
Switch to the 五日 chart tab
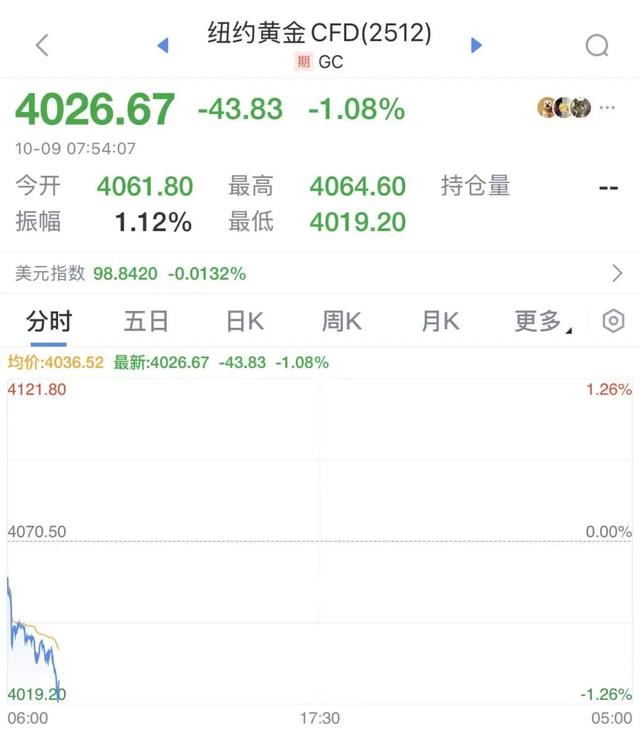coord(146,321)
